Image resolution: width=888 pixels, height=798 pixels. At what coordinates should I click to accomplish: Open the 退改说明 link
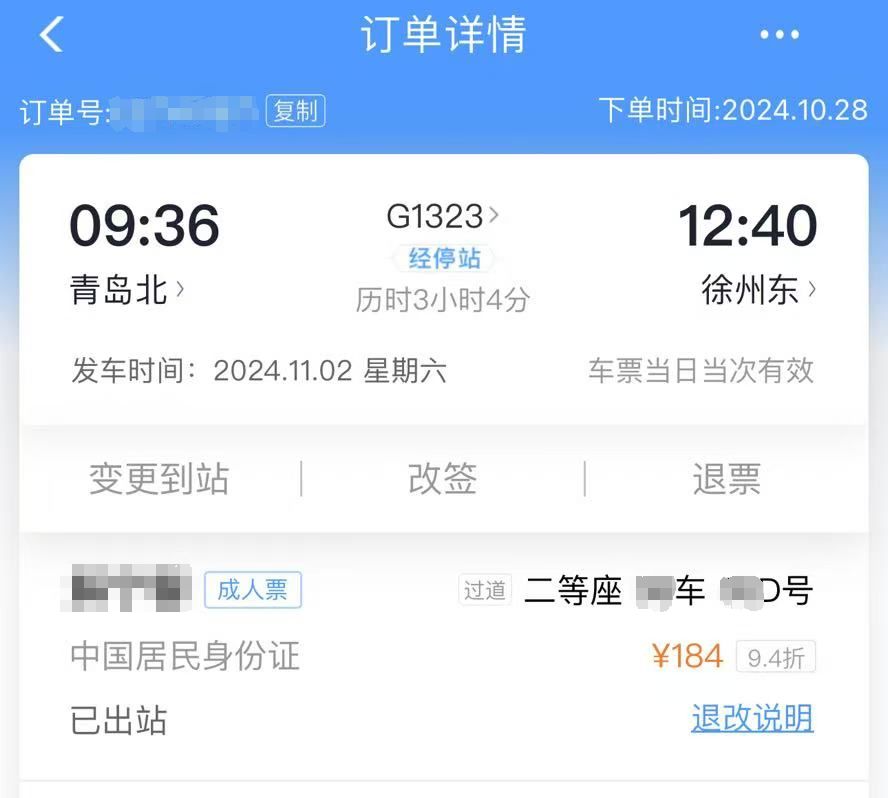[752, 718]
